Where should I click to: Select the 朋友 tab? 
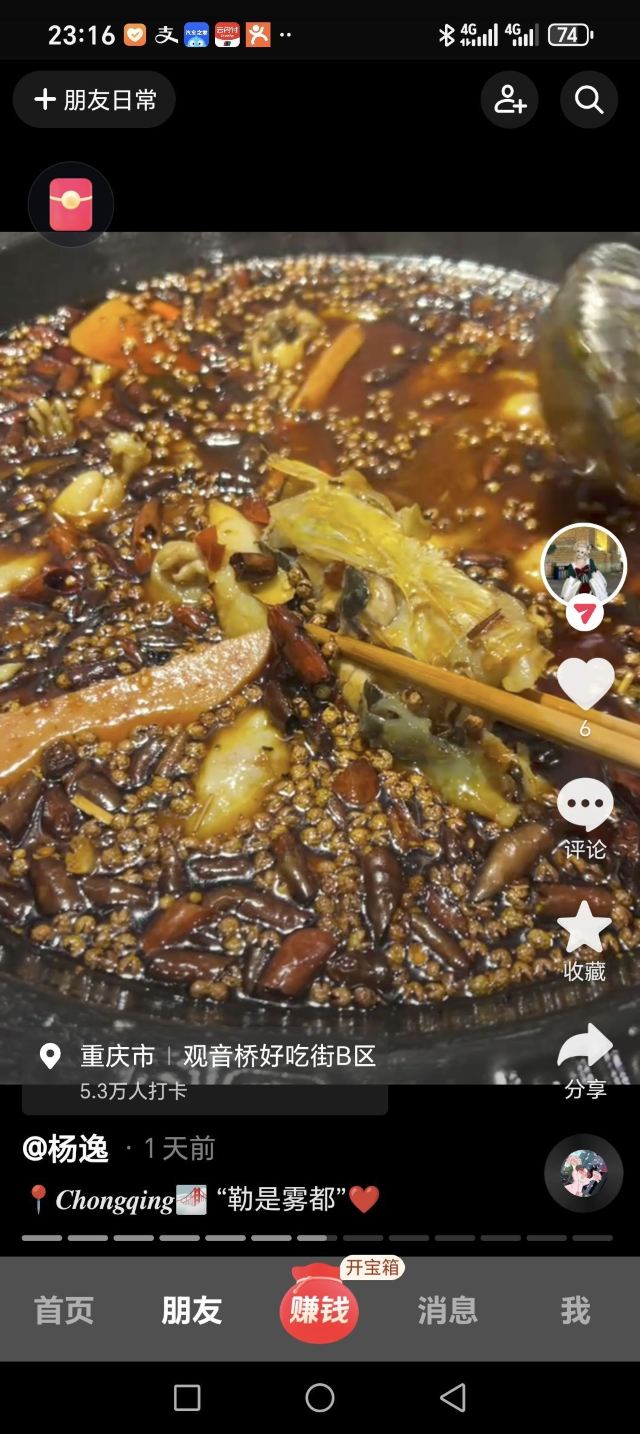pyautogui.click(x=192, y=1310)
